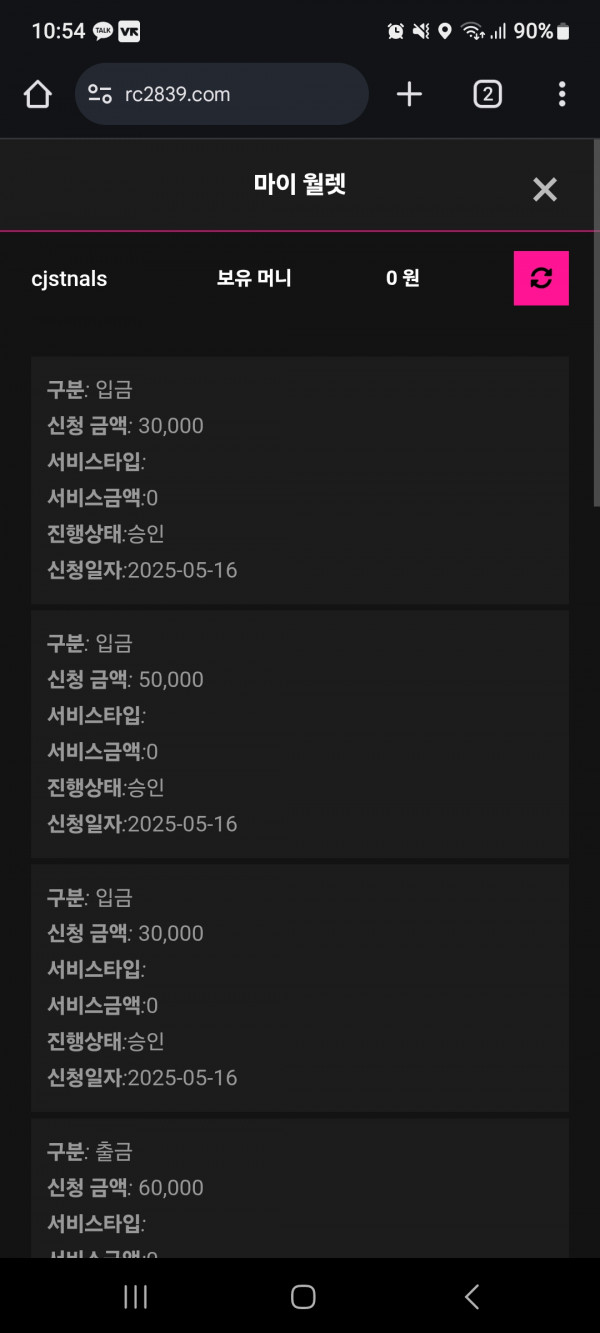
Task: View site info icon beside the URL
Action: (x=100, y=94)
